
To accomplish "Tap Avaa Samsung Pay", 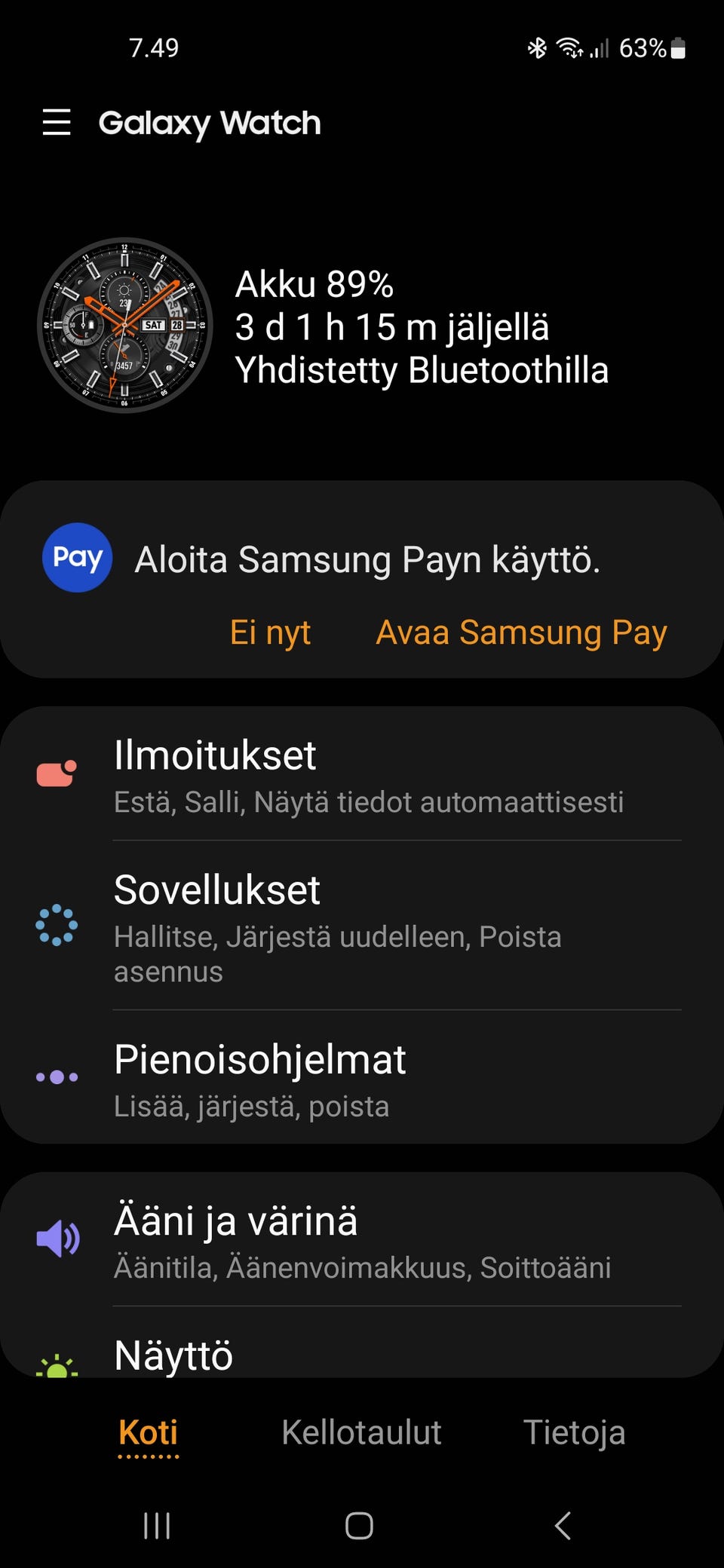I will pyautogui.click(x=521, y=632).
